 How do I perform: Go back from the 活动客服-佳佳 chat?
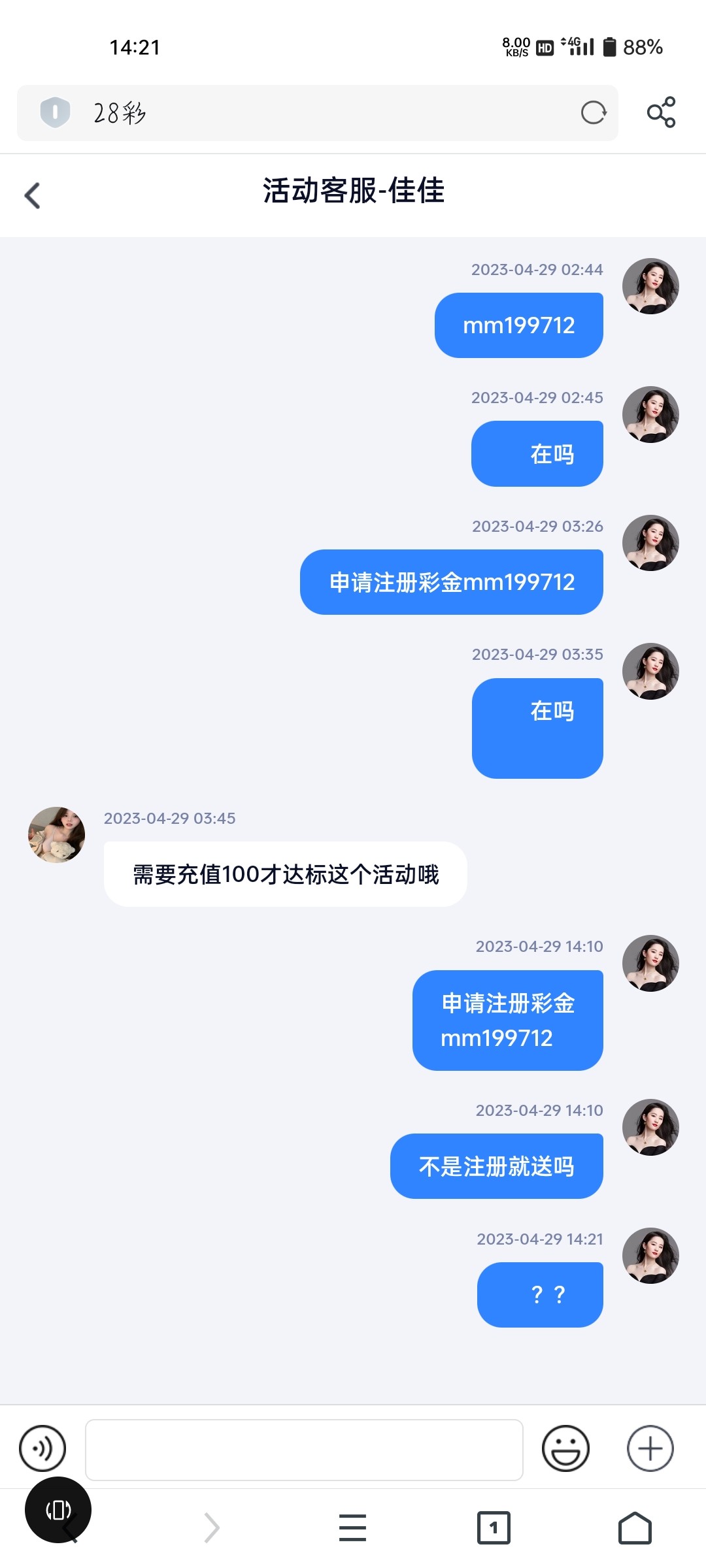pyautogui.click(x=33, y=195)
